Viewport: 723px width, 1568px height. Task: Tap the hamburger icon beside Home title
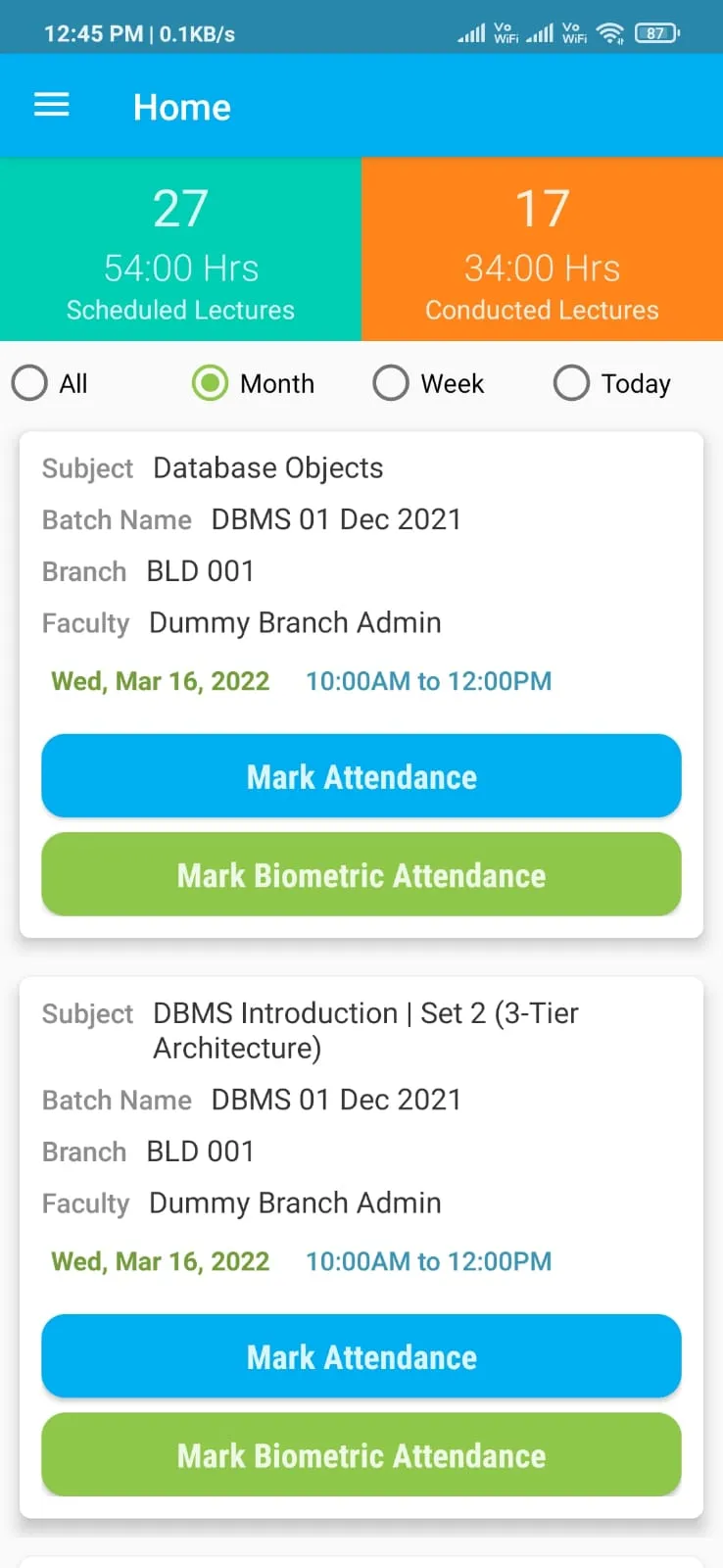(51, 105)
